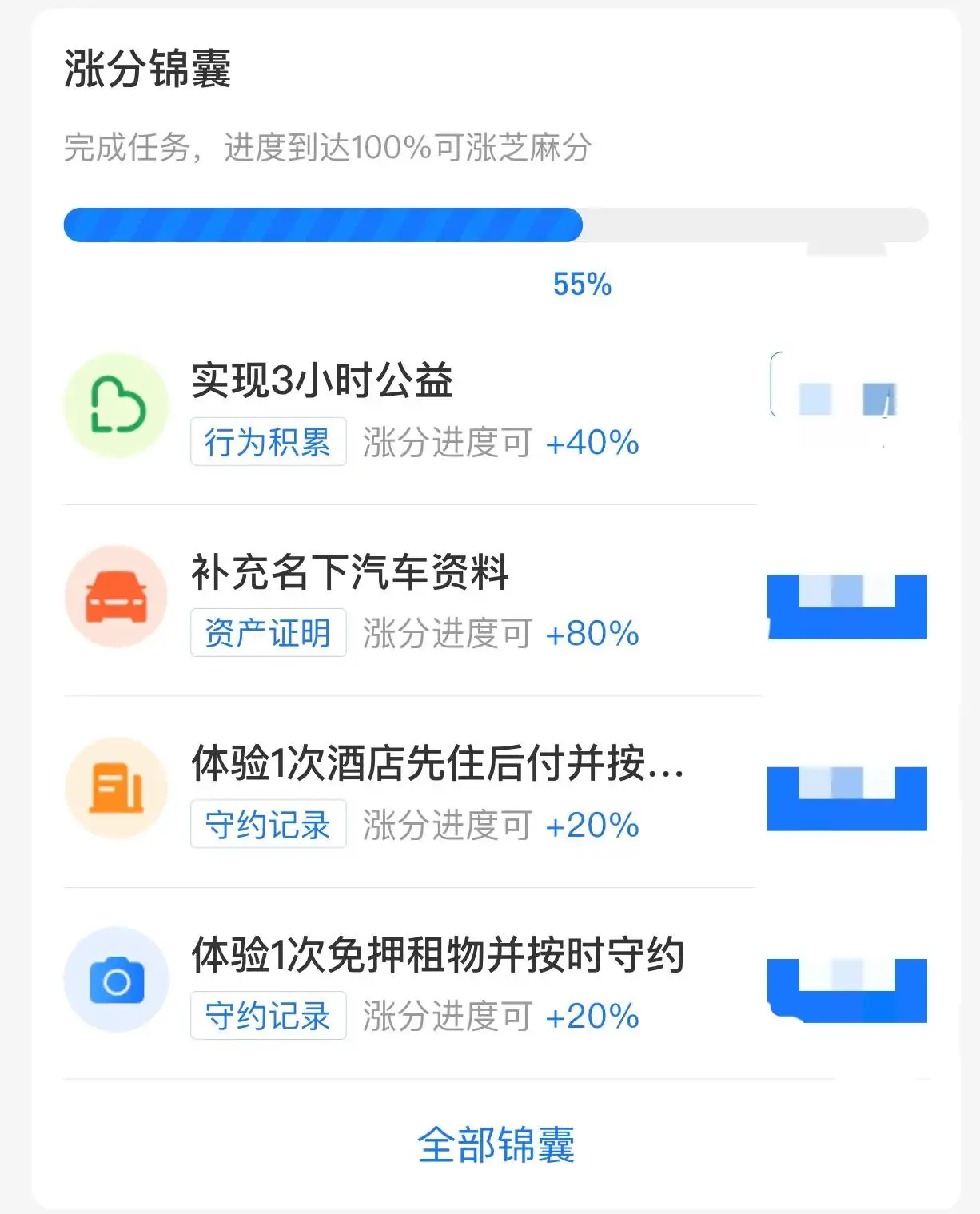Select the 行为积累 tag
980x1214 pixels.
[x=269, y=443]
